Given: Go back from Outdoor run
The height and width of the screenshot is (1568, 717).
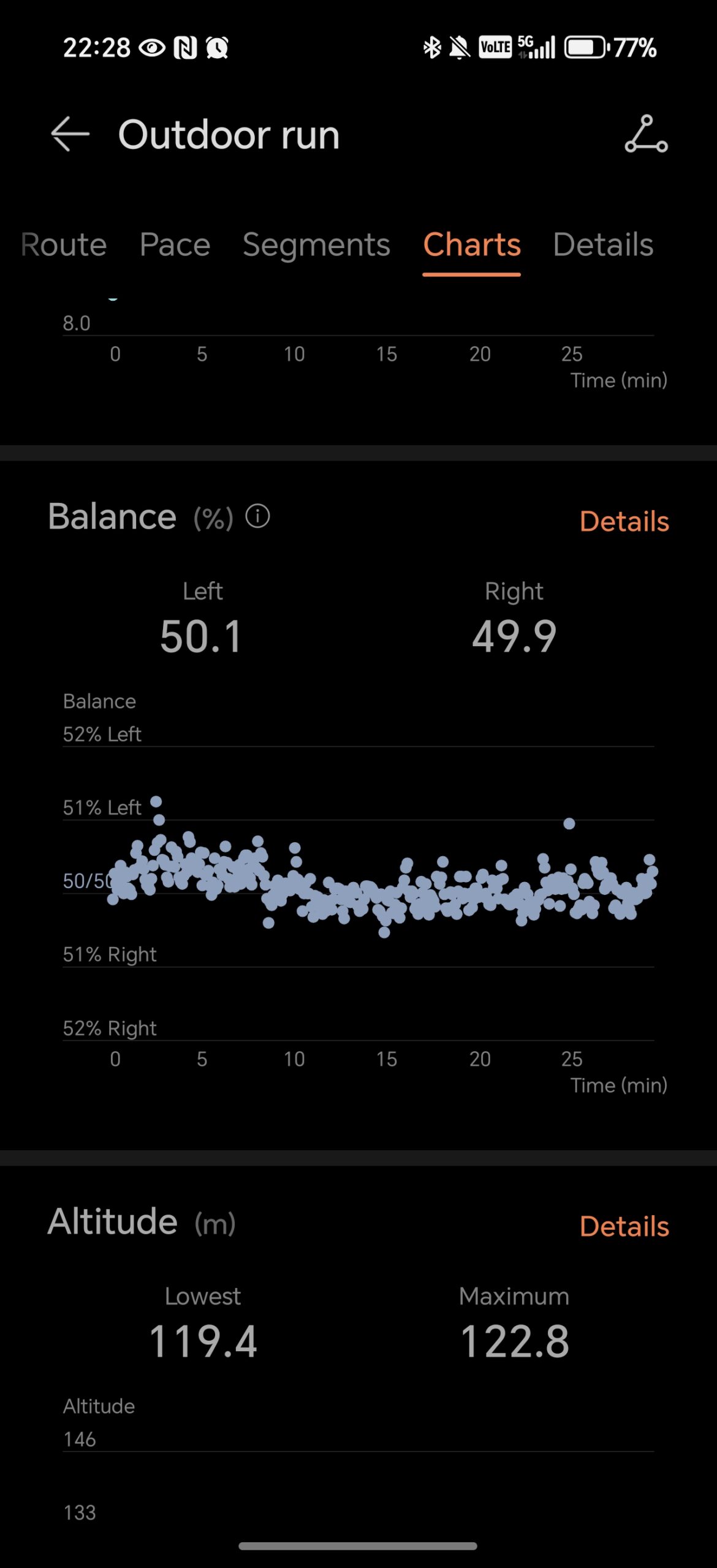Looking at the screenshot, I should [x=70, y=134].
